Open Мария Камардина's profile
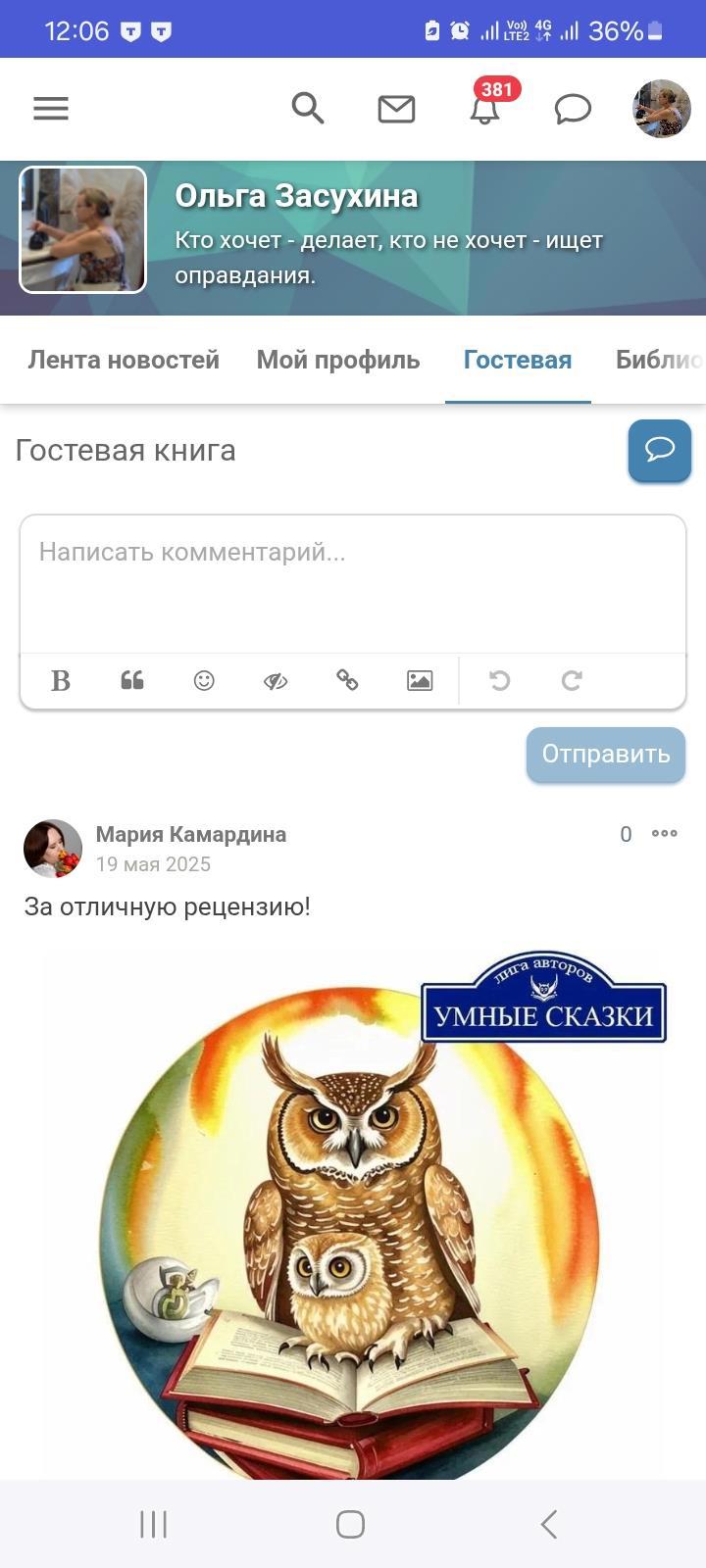Viewport: 706px width, 1568px height. tap(191, 834)
